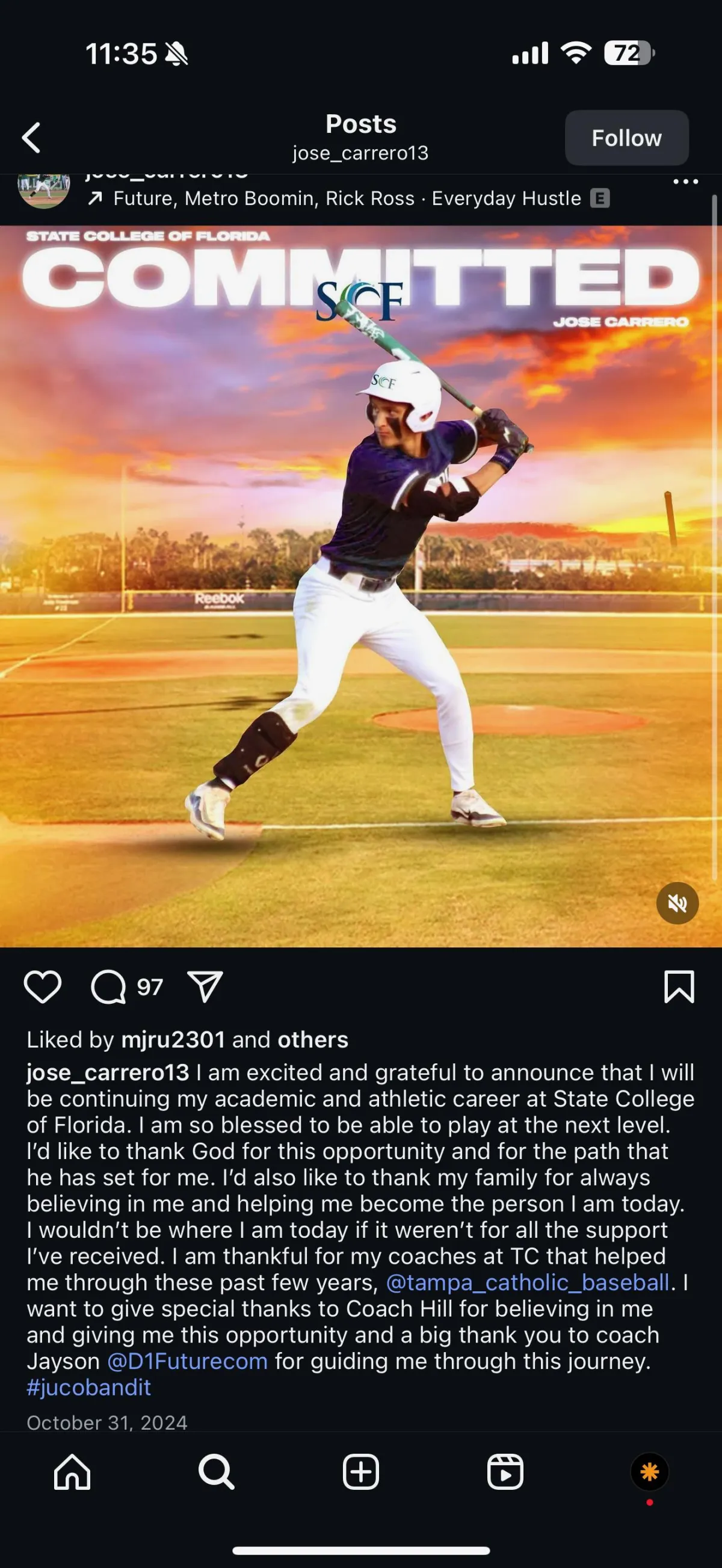Image resolution: width=722 pixels, height=1568 pixels.
Task: Open the @tampa_catholic_baseball mention
Action: tap(528, 1282)
